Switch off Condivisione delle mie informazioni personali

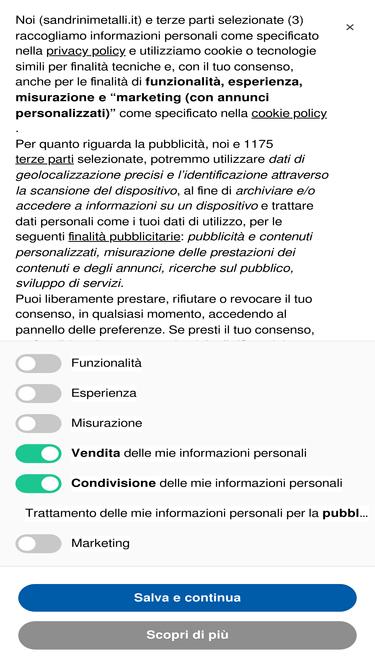click(x=38, y=484)
